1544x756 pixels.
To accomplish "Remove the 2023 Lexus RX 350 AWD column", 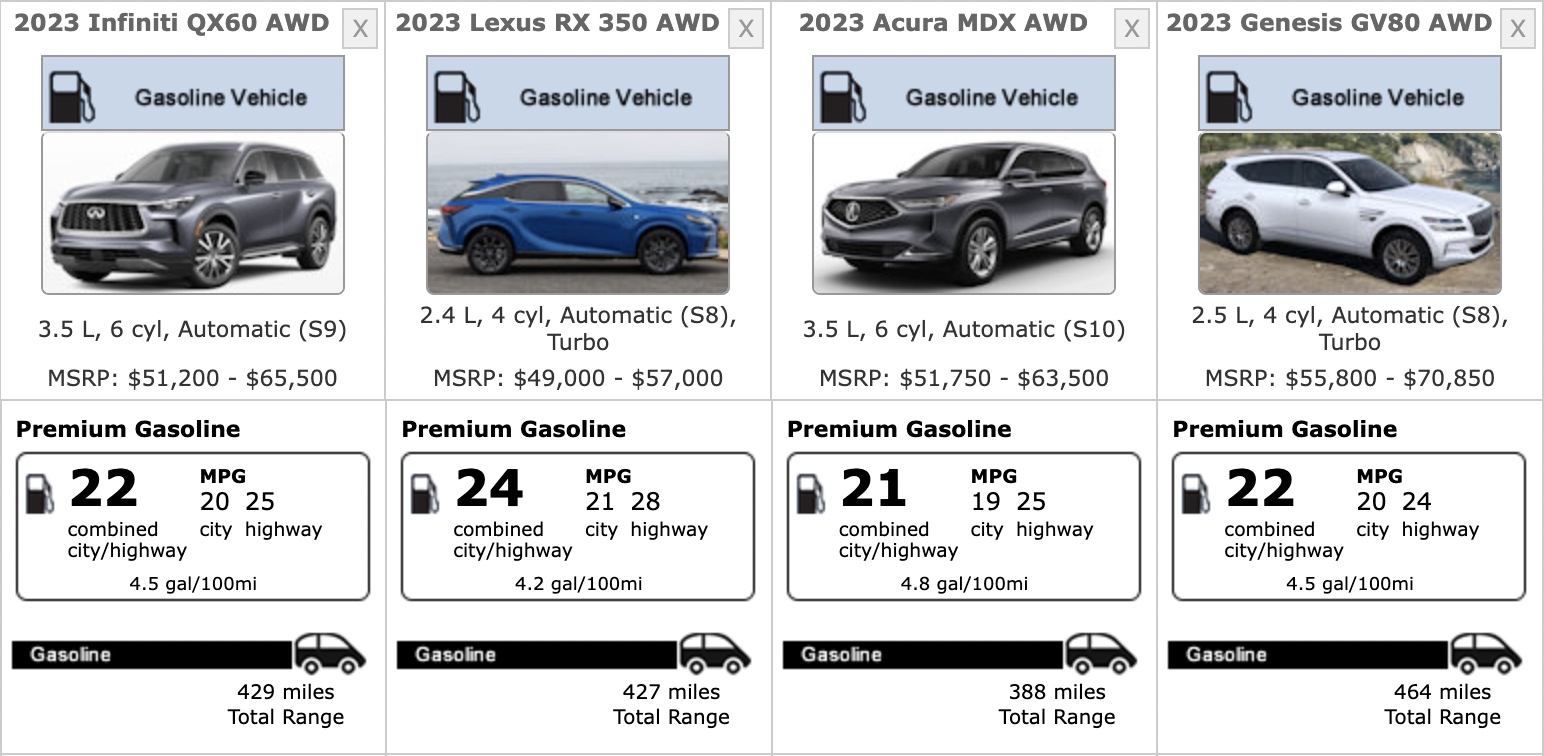I will click(745, 30).
